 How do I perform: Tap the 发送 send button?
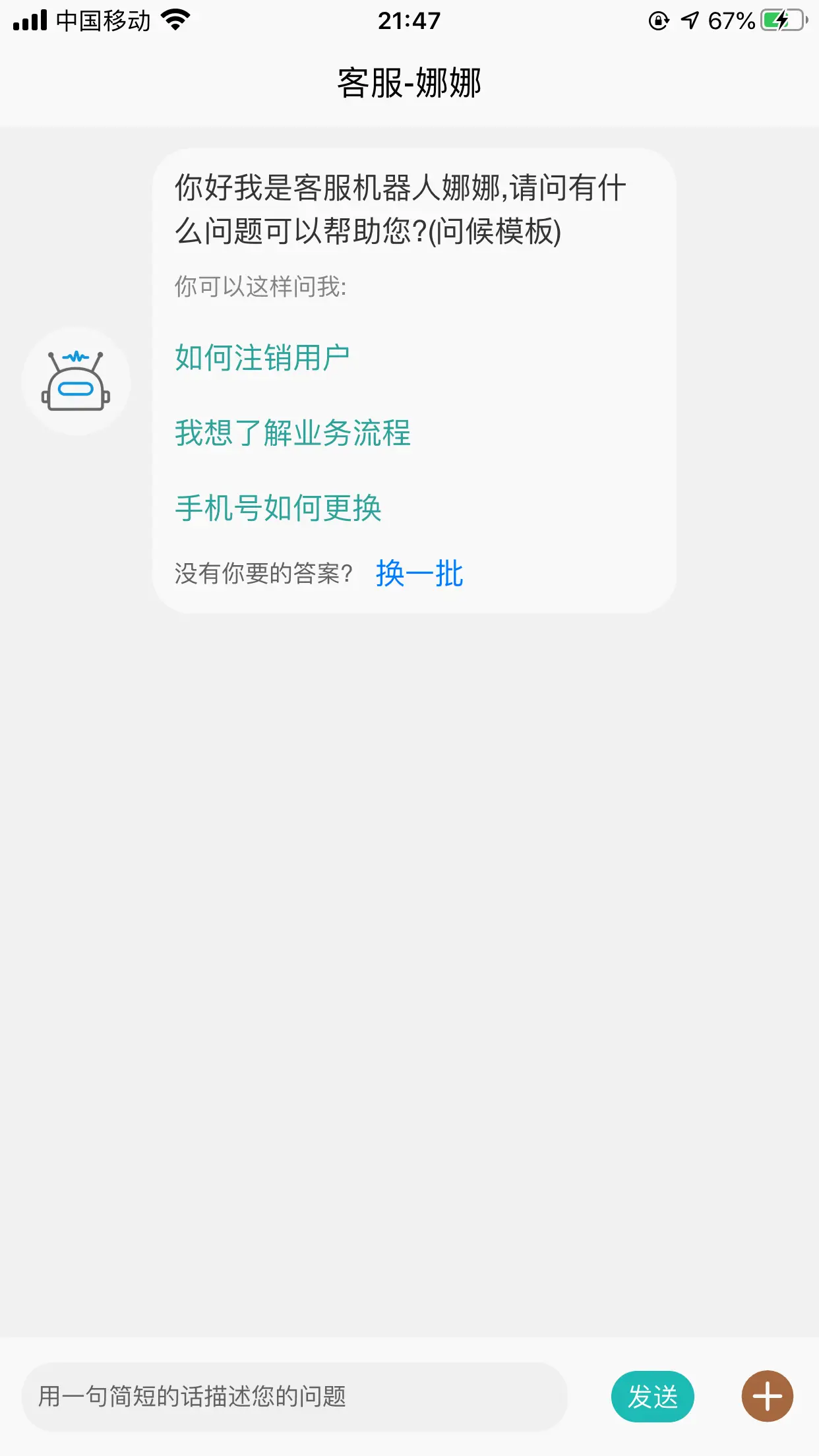click(x=652, y=1397)
